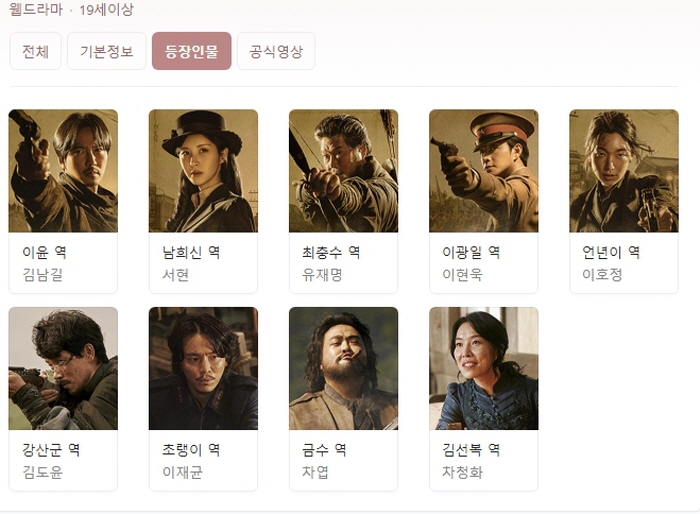The width and height of the screenshot is (700, 514).
Task: Open the 이윤 역 김남길 cast card
Action: (63, 200)
